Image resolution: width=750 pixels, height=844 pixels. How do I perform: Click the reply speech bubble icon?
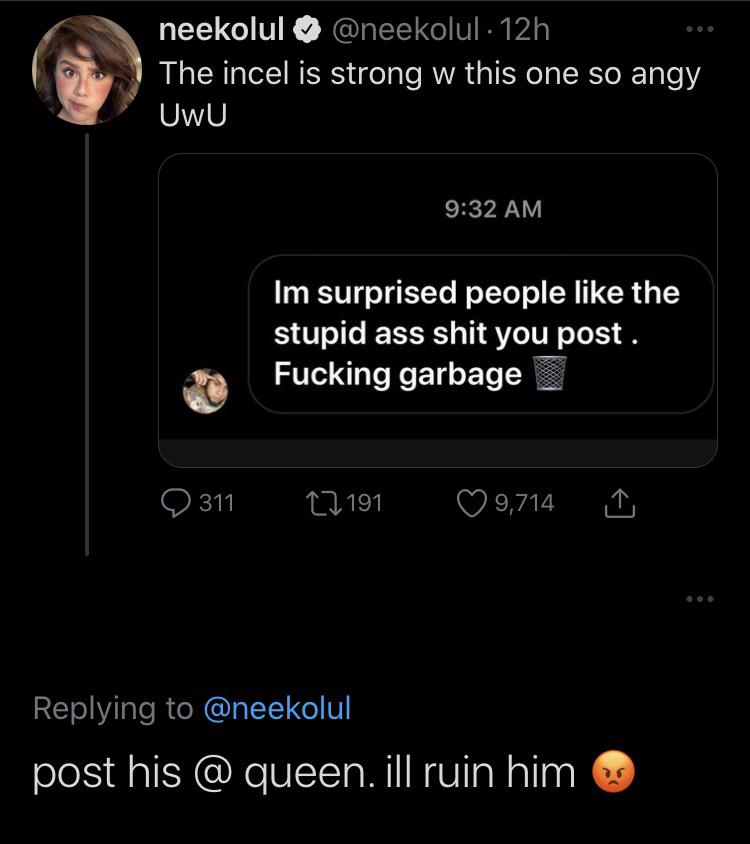click(173, 503)
